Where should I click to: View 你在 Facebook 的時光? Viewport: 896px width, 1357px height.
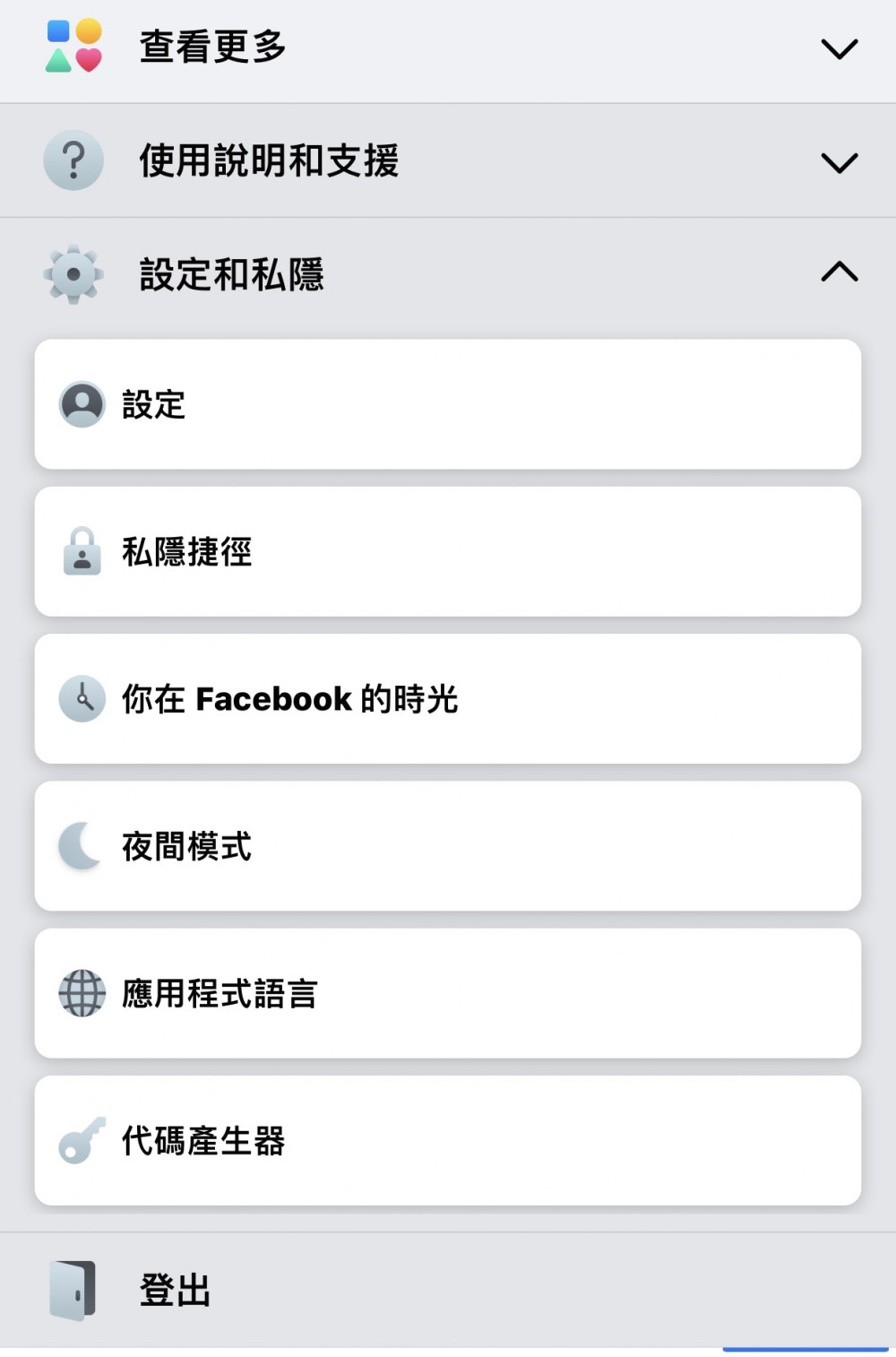447,699
